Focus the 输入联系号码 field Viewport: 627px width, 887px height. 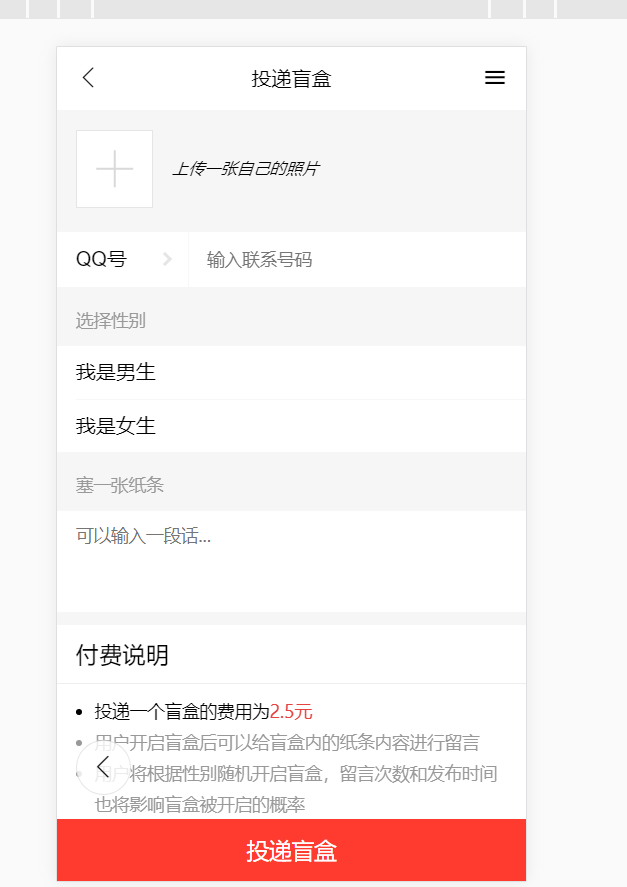tap(355, 260)
